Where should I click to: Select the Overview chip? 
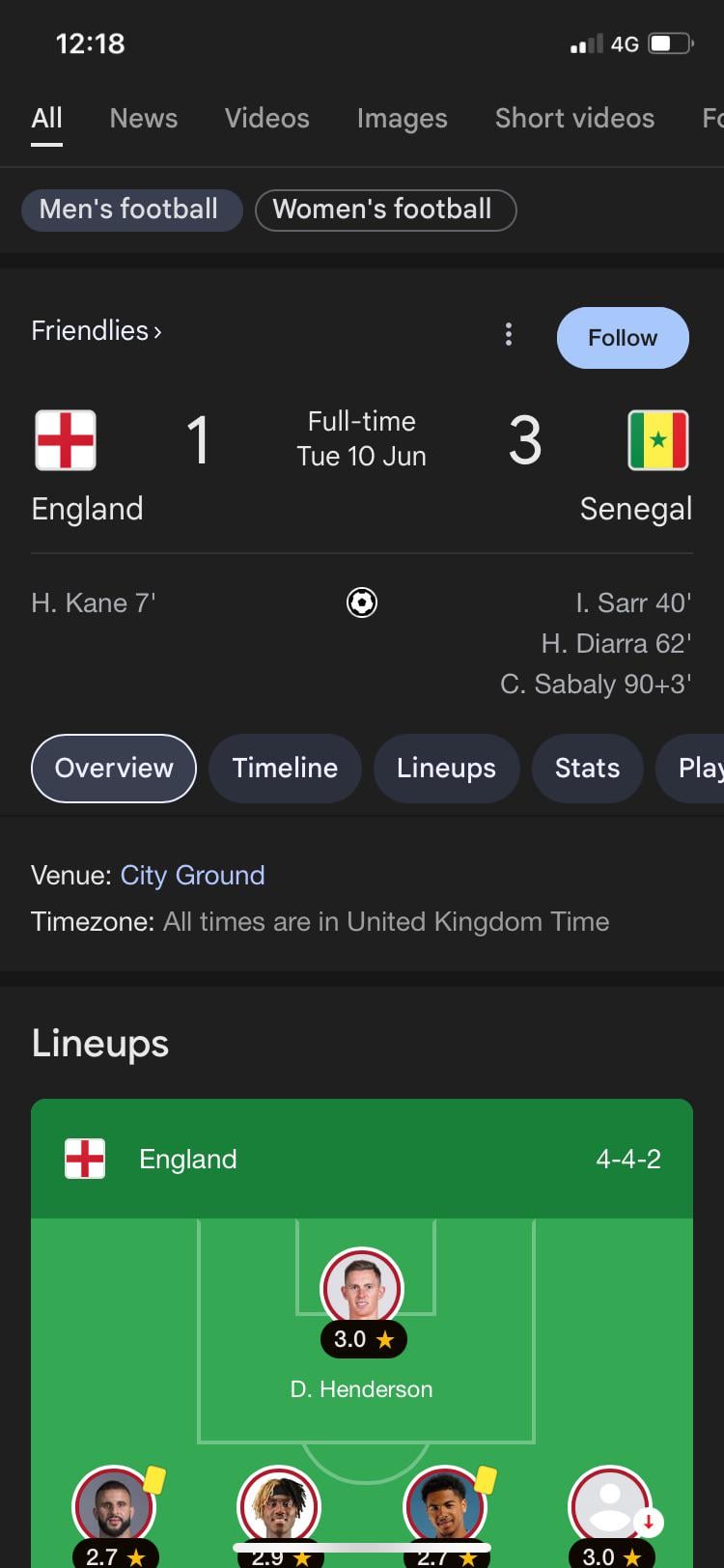pyautogui.click(x=114, y=769)
